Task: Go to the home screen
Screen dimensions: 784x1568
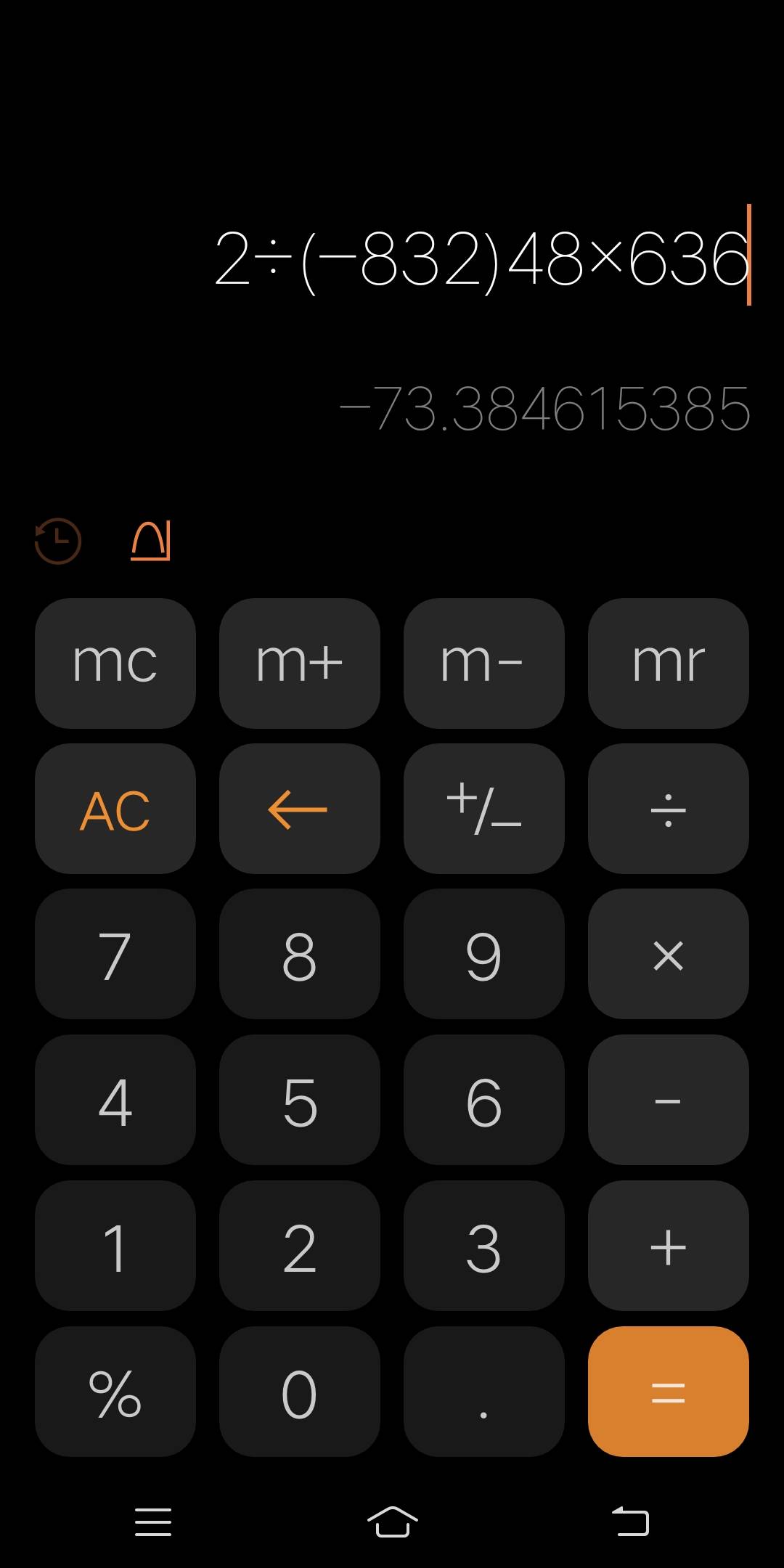Action: 392,1522
